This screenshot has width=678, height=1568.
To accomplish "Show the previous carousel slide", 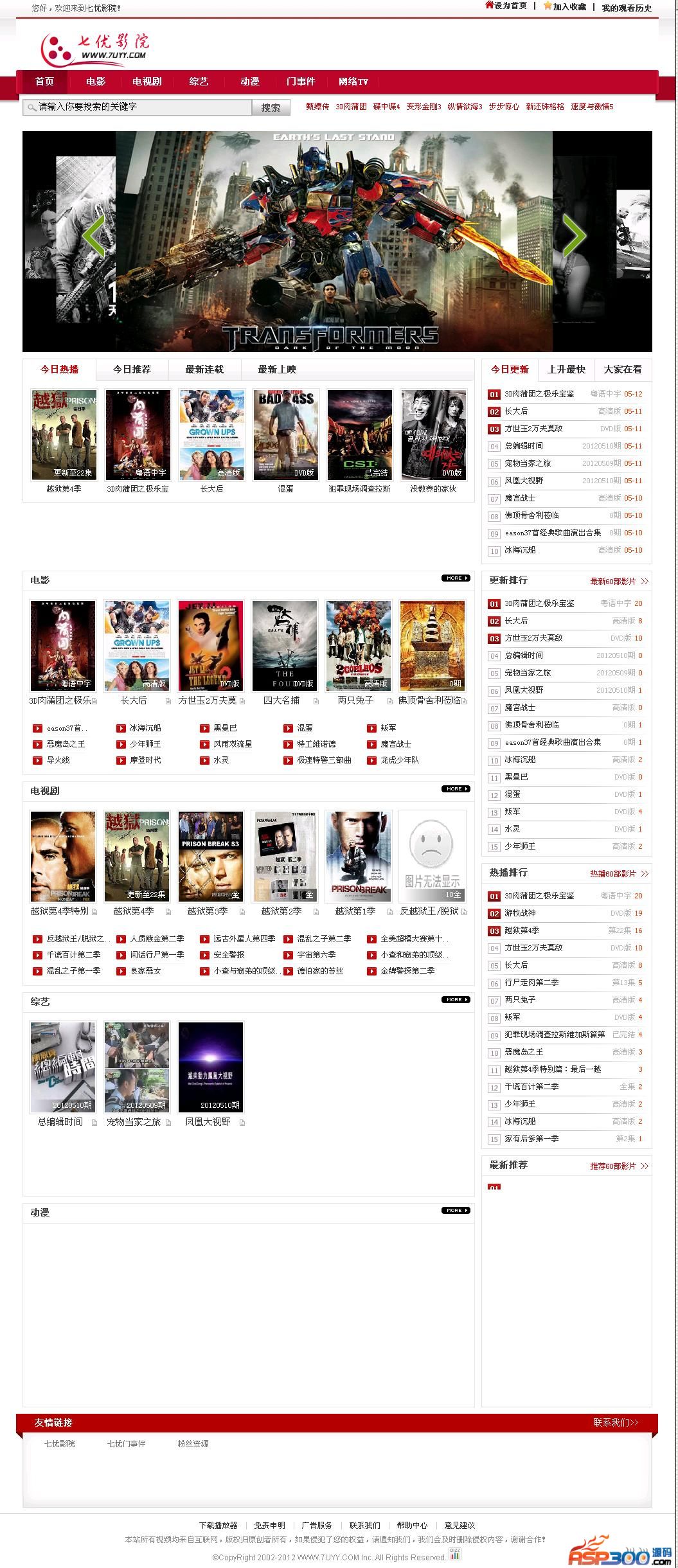I will (94, 235).
